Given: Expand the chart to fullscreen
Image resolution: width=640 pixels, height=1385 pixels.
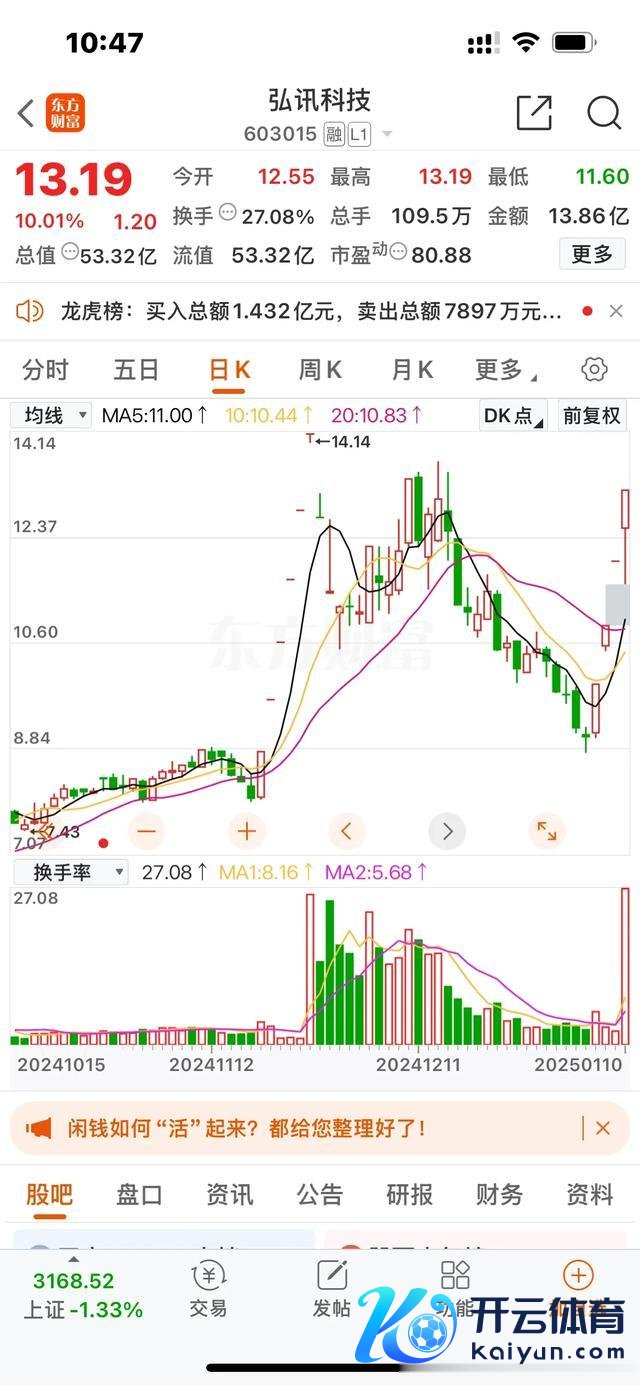Looking at the screenshot, I should tap(546, 830).
